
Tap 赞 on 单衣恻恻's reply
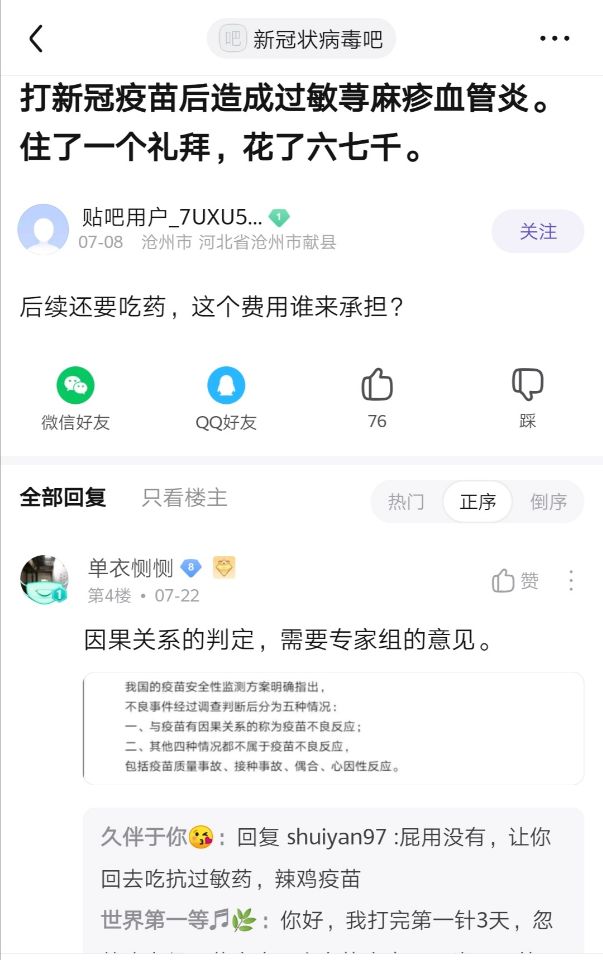516,581
